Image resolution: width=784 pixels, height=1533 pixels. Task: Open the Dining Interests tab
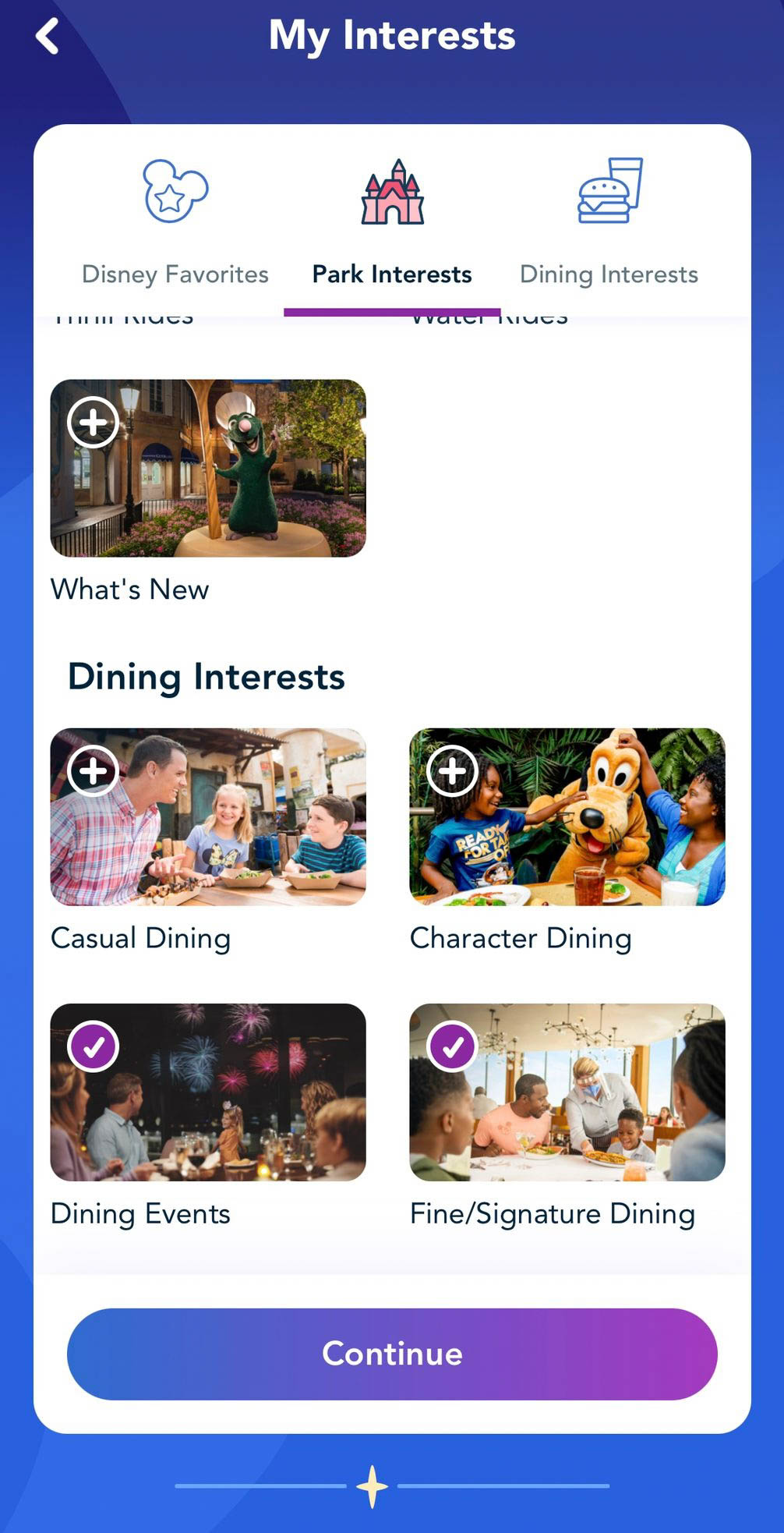click(609, 222)
